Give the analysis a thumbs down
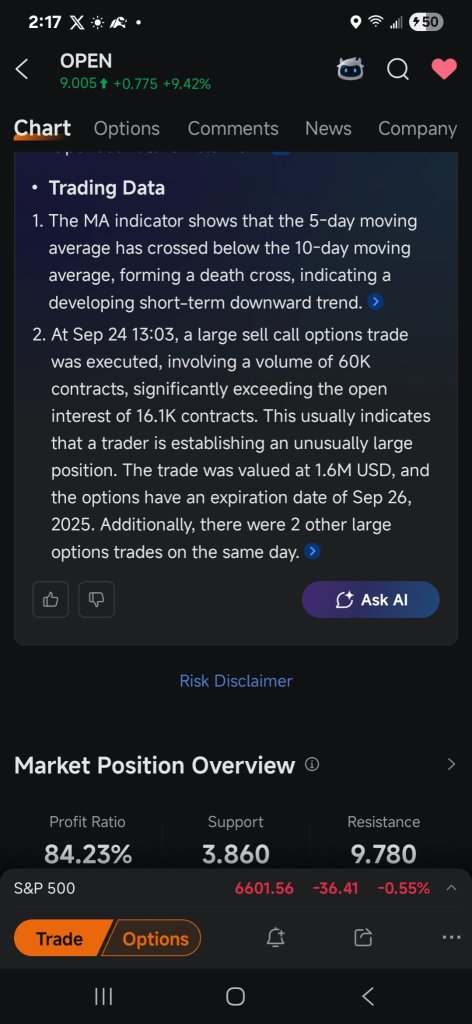This screenshot has height=1024, width=472. tap(97, 600)
